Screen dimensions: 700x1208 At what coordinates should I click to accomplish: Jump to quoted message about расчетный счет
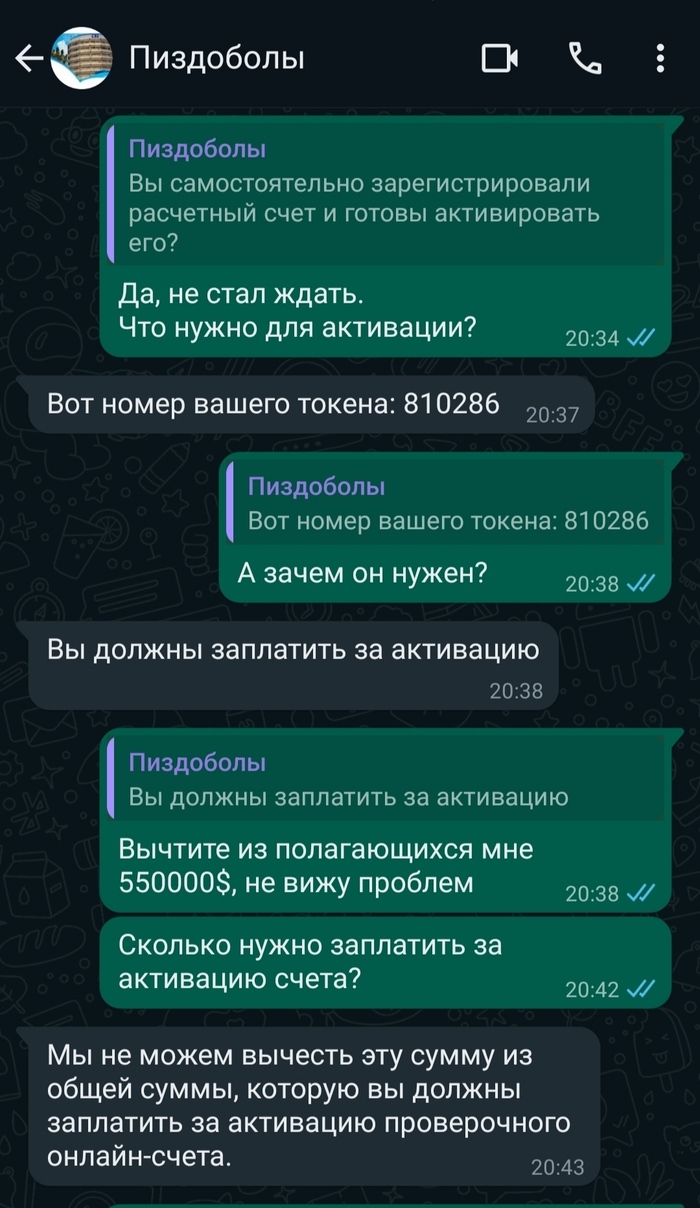click(385, 197)
